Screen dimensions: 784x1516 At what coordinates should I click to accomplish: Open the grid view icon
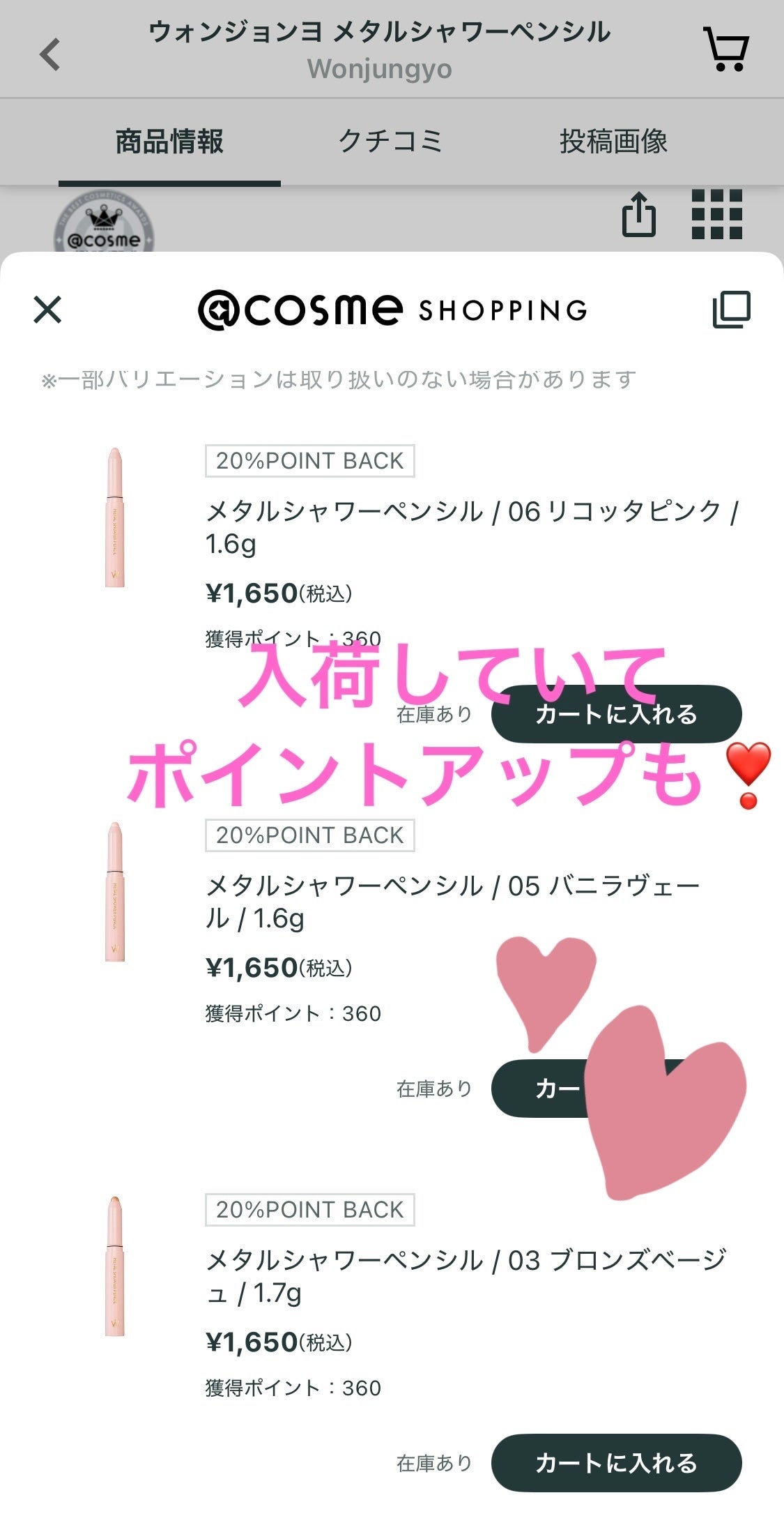717,214
